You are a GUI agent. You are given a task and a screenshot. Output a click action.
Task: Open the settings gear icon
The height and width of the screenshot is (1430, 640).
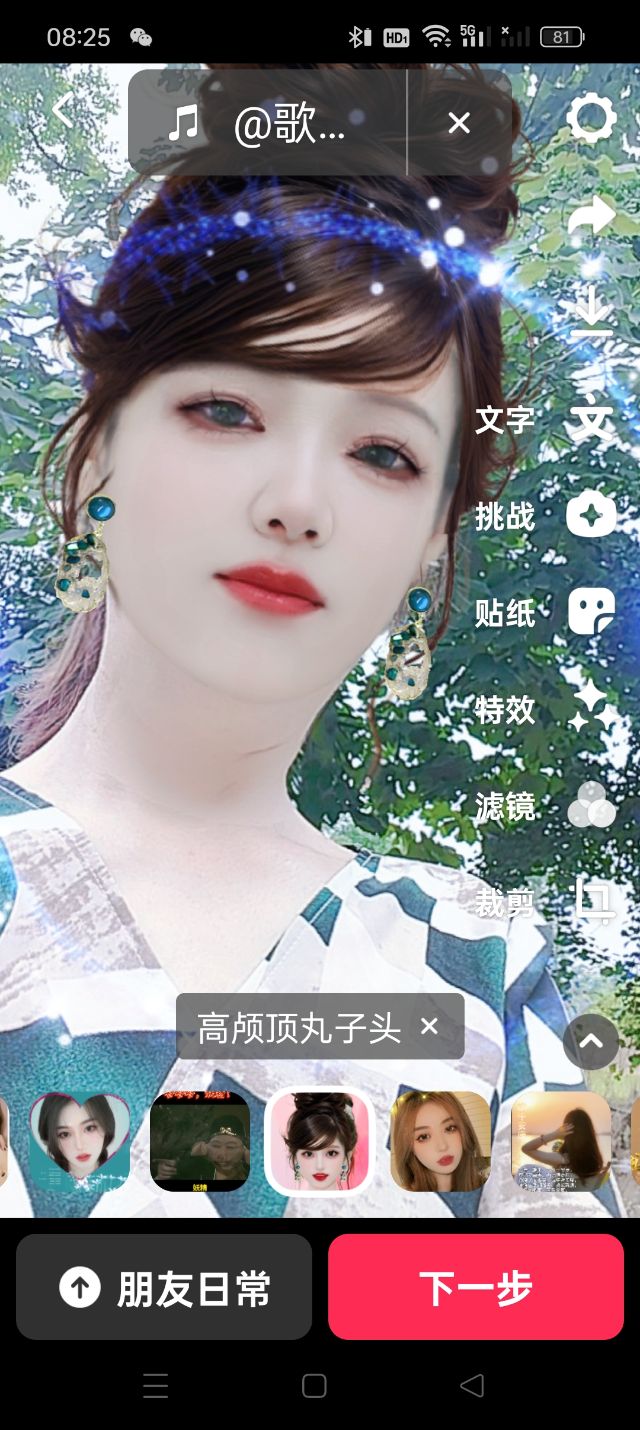pos(591,120)
